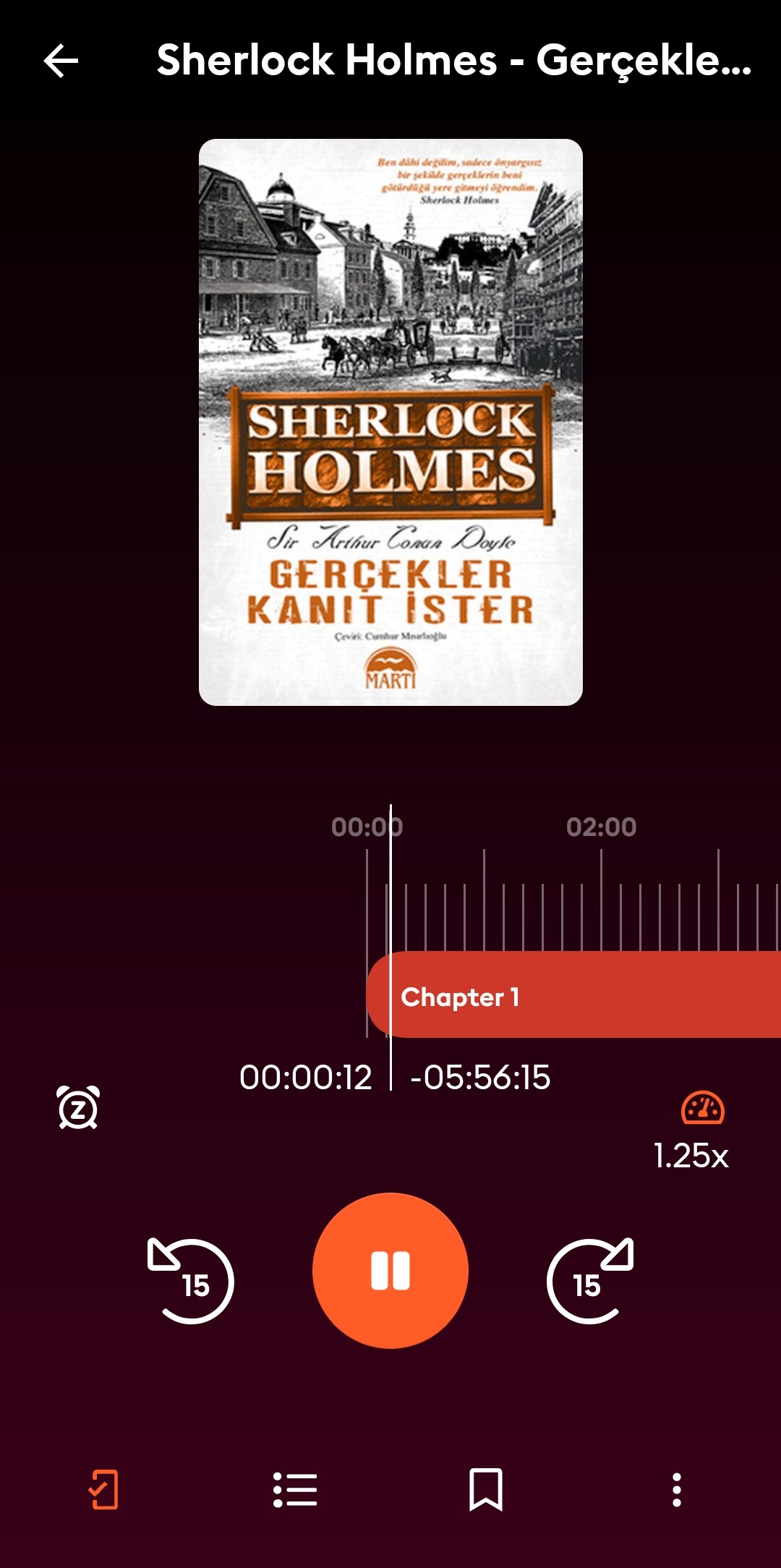
Task: Go back using the top arrow
Action: click(x=61, y=60)
